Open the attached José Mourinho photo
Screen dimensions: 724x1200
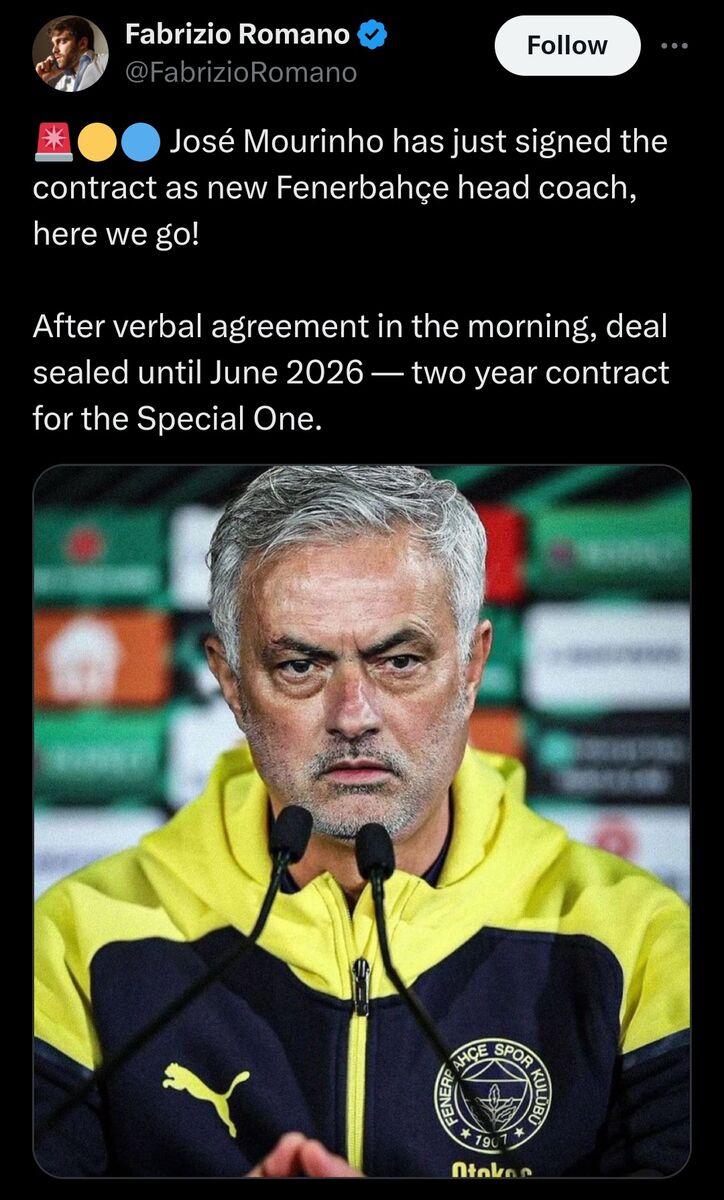pyautogui.click(x=361, y=820)
